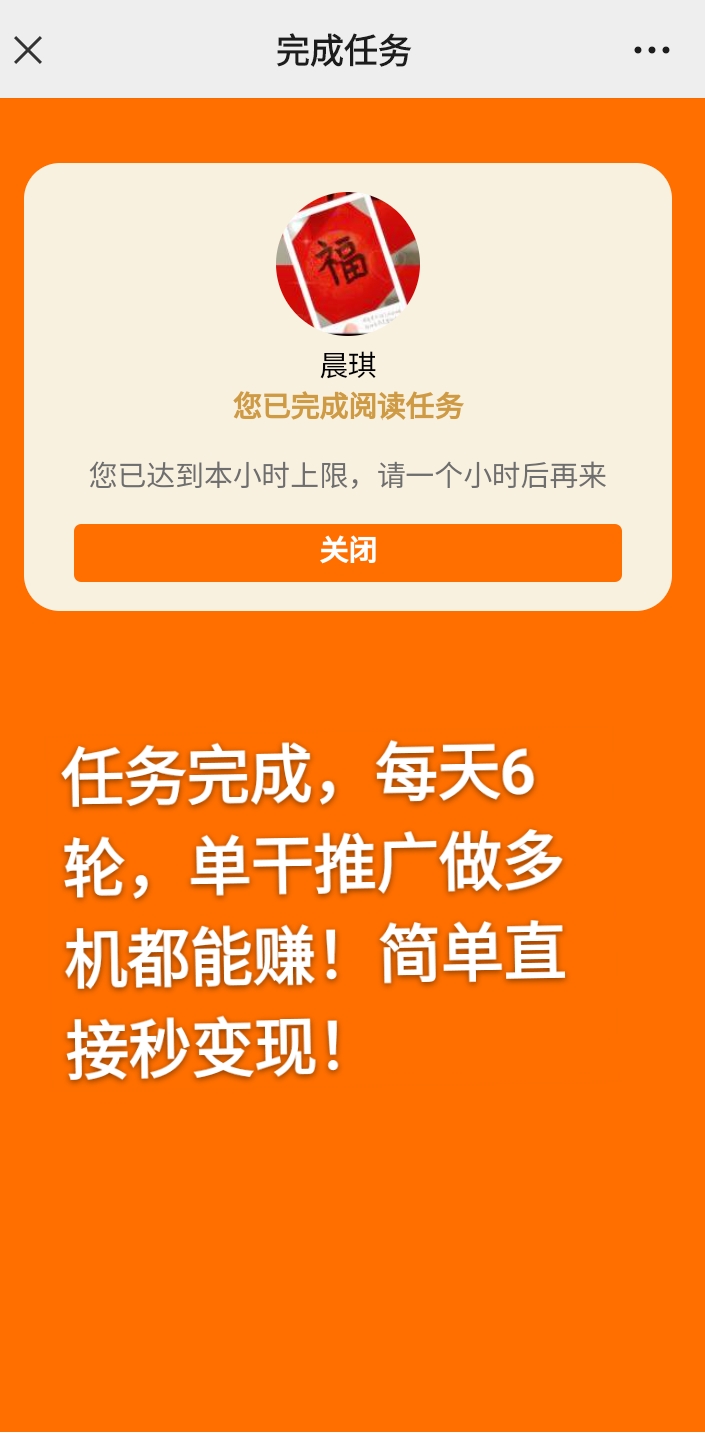Close the 完成任务 page with the X icon
The width and height of the screenshot is (705, 1444).
28,50
